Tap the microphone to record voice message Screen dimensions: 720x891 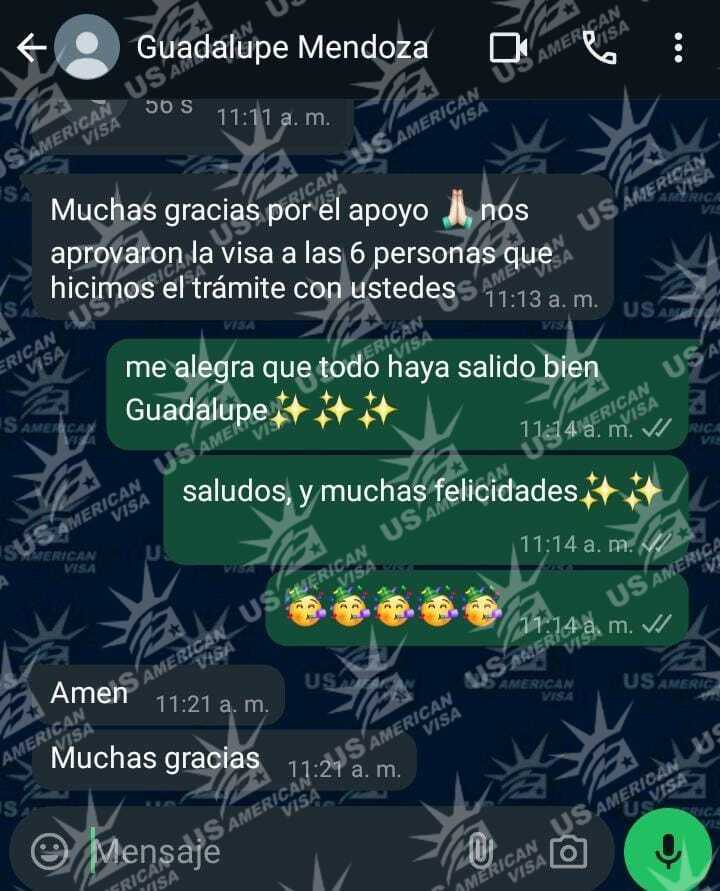coord(667,851)
